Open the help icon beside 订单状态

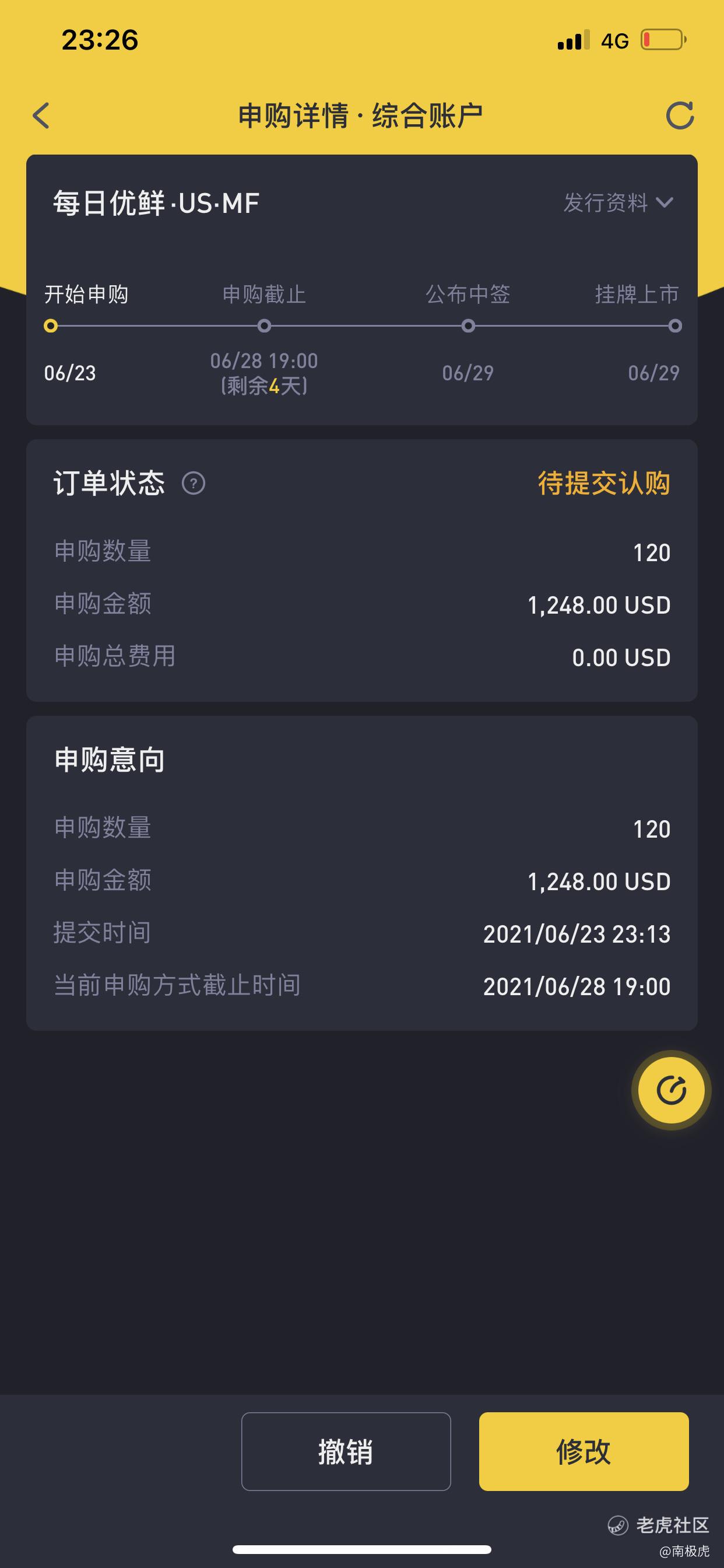[194, 484]
